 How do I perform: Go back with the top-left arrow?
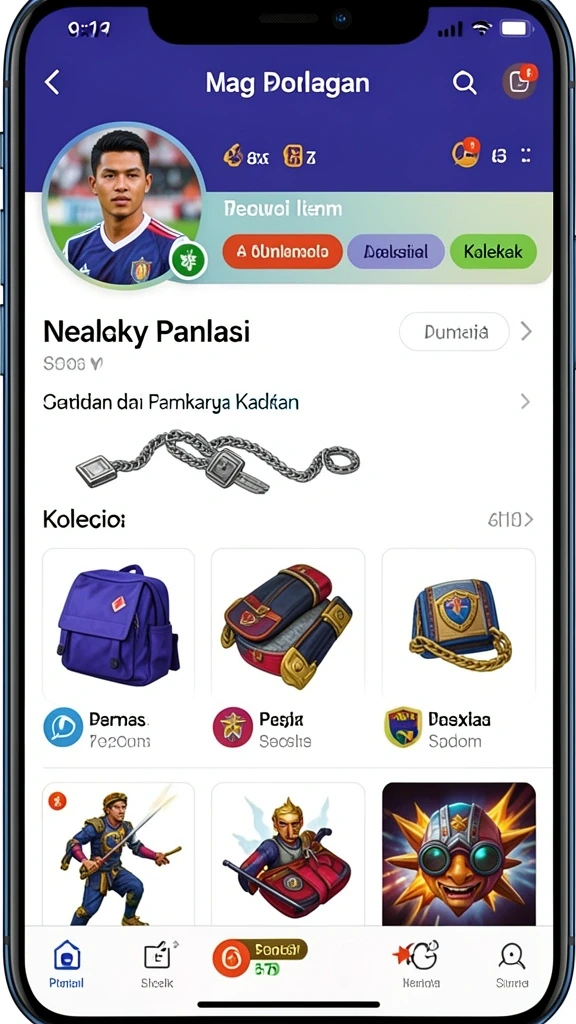point(52,83)
